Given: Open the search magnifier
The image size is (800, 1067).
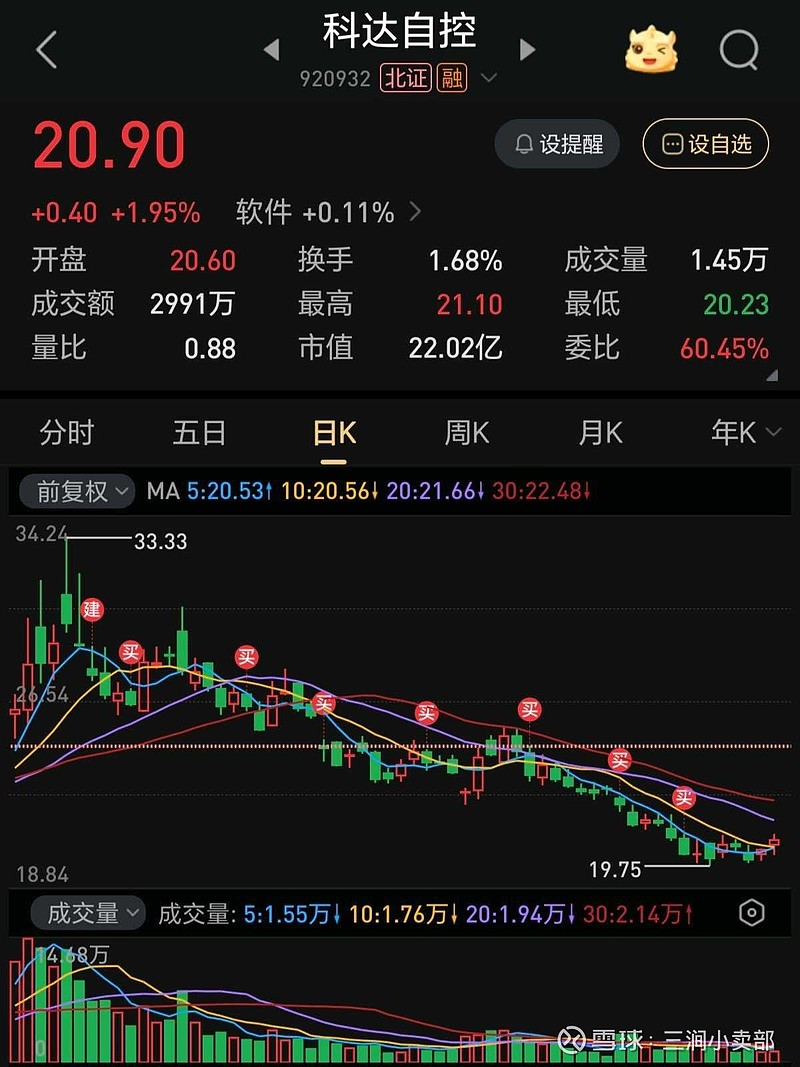Looking at the screenshot, I should click(x=739, y=50).
